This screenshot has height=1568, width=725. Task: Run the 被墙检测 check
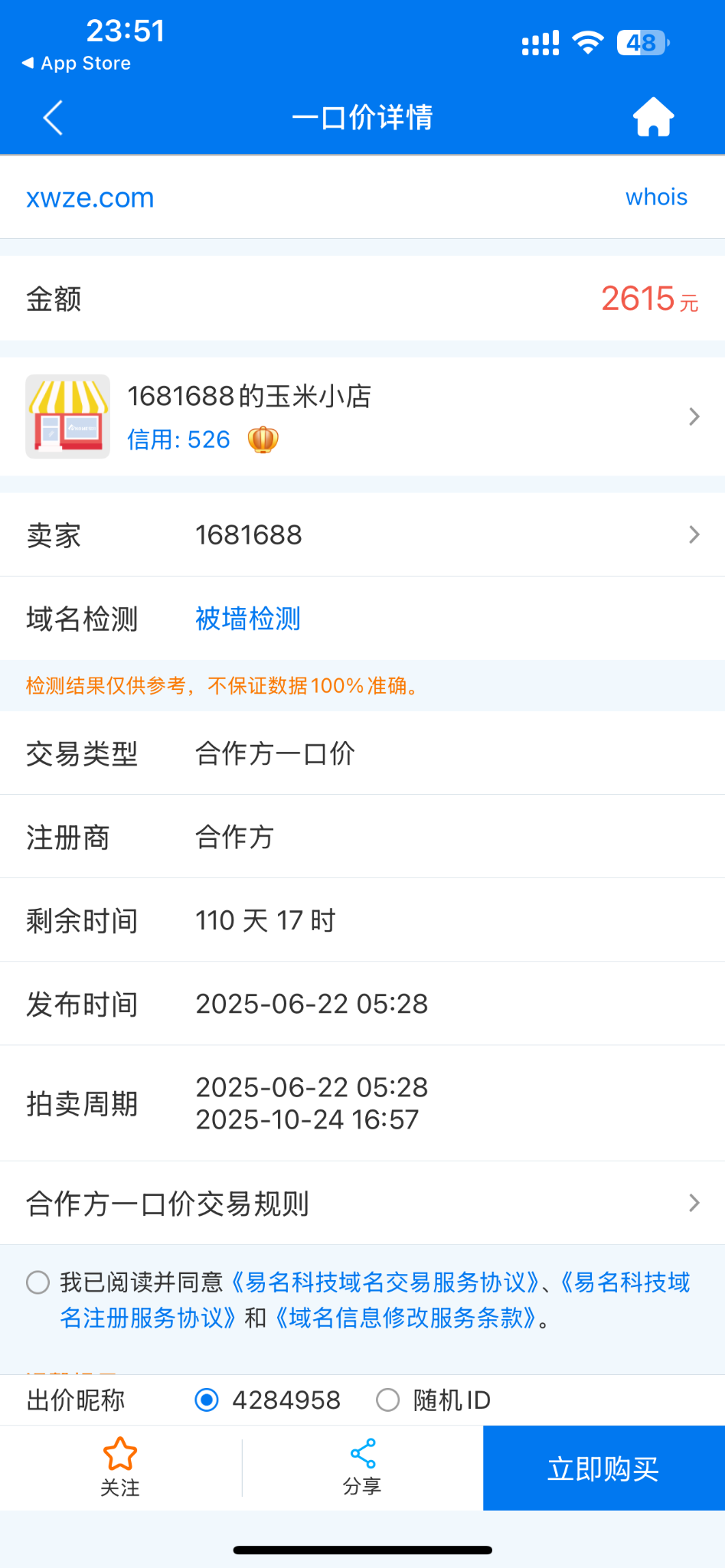coord(248,619)
